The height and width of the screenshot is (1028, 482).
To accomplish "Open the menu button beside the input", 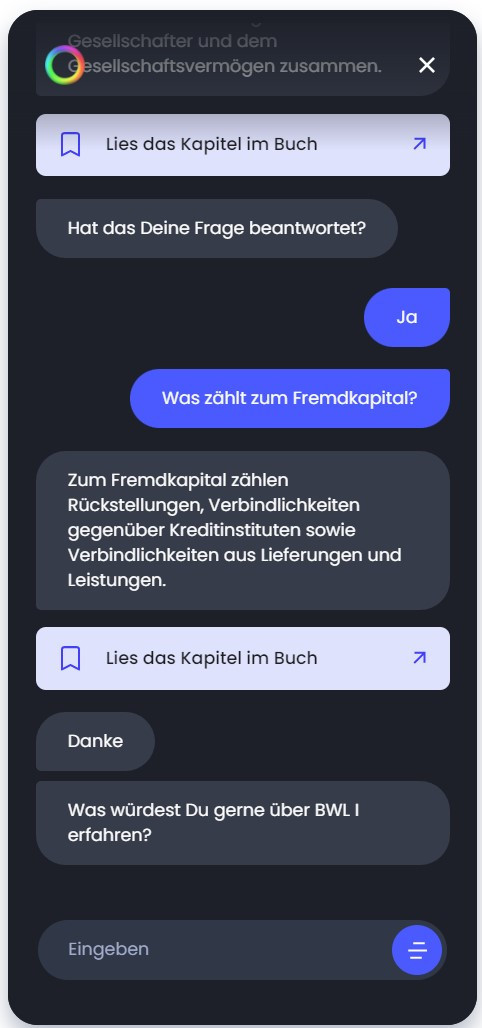I will pyautogui.click(x=417, y=949).
